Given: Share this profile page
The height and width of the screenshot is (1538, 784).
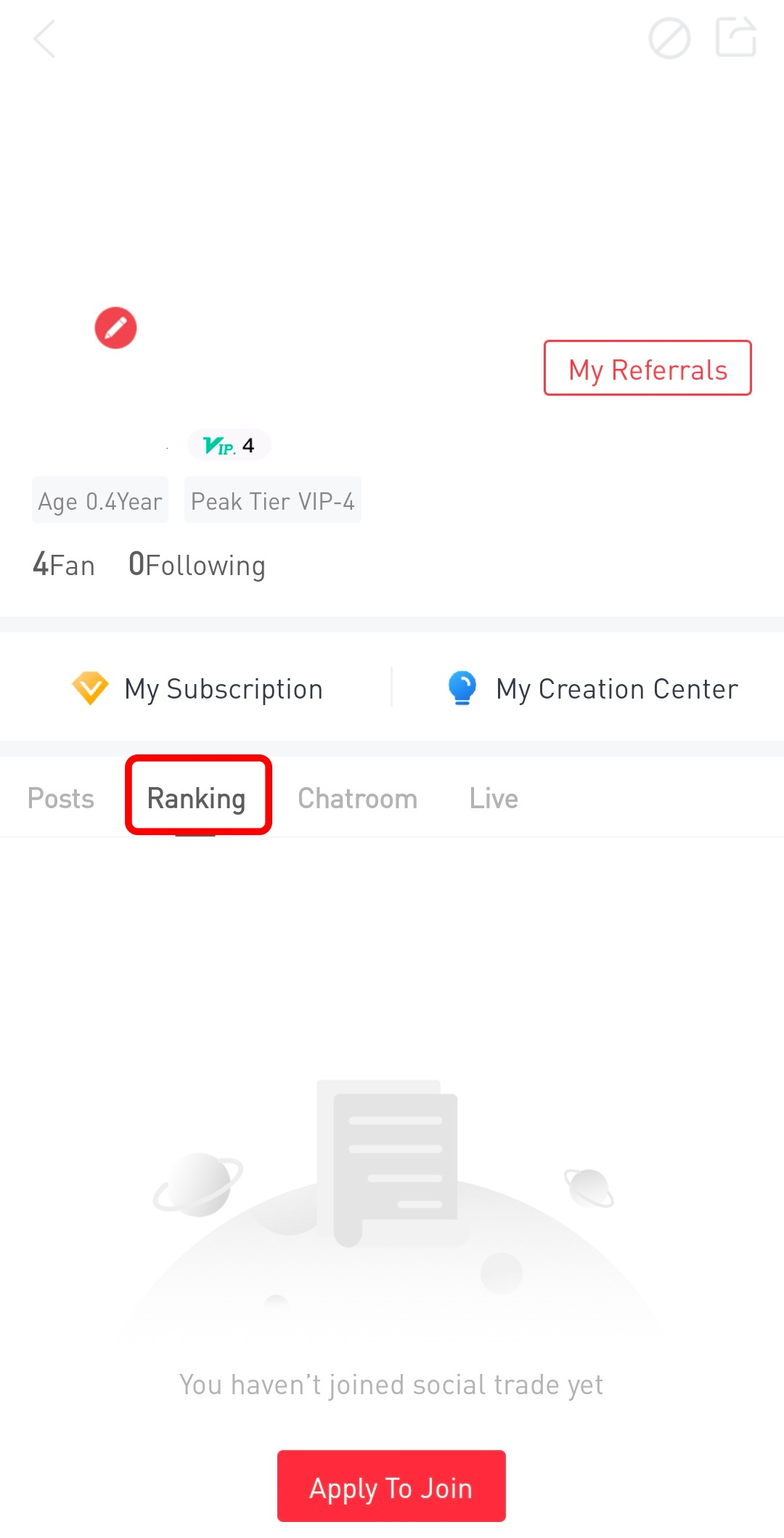Looking at the screenshot, I should point(735,37).
